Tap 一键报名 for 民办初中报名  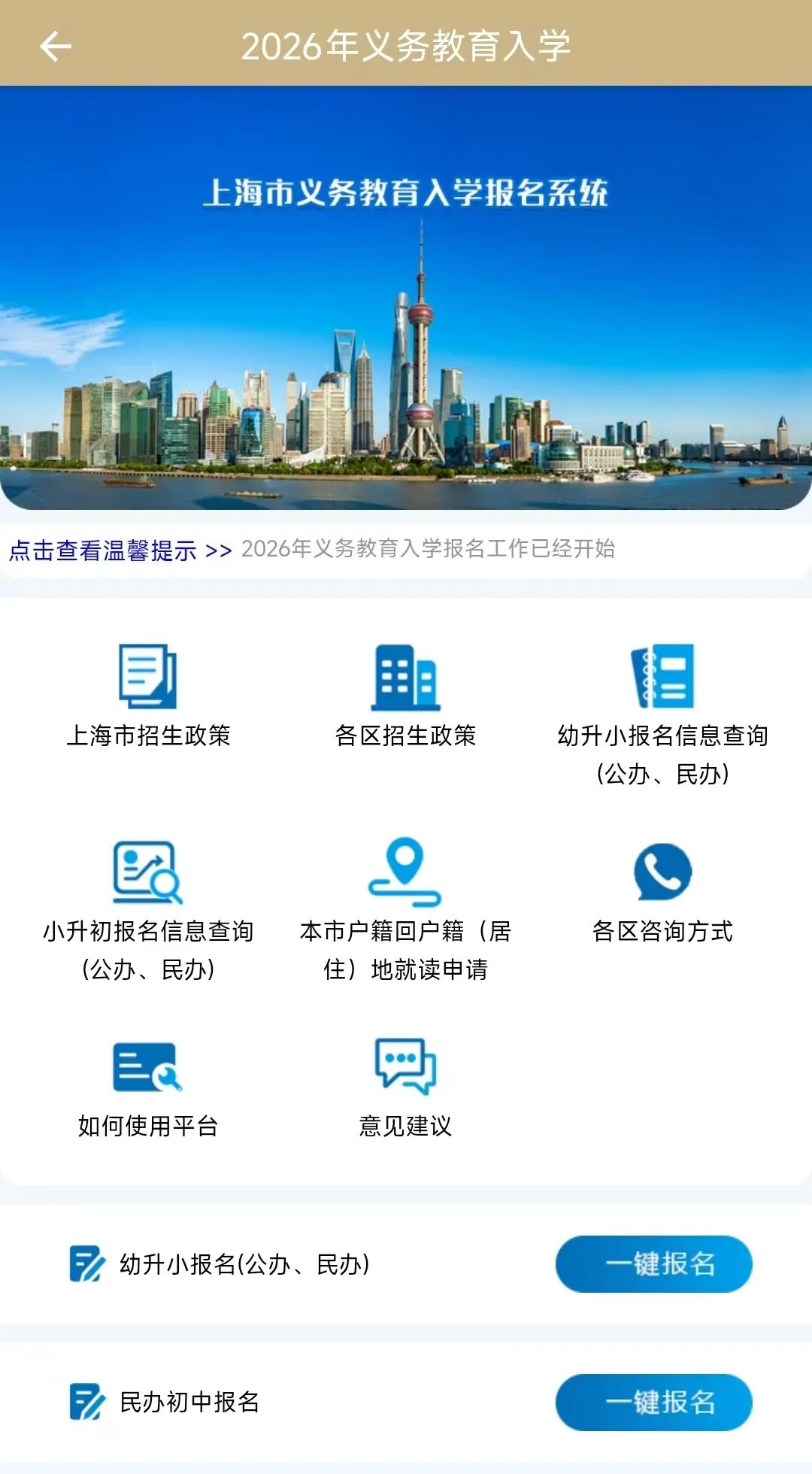point(653,1403)
